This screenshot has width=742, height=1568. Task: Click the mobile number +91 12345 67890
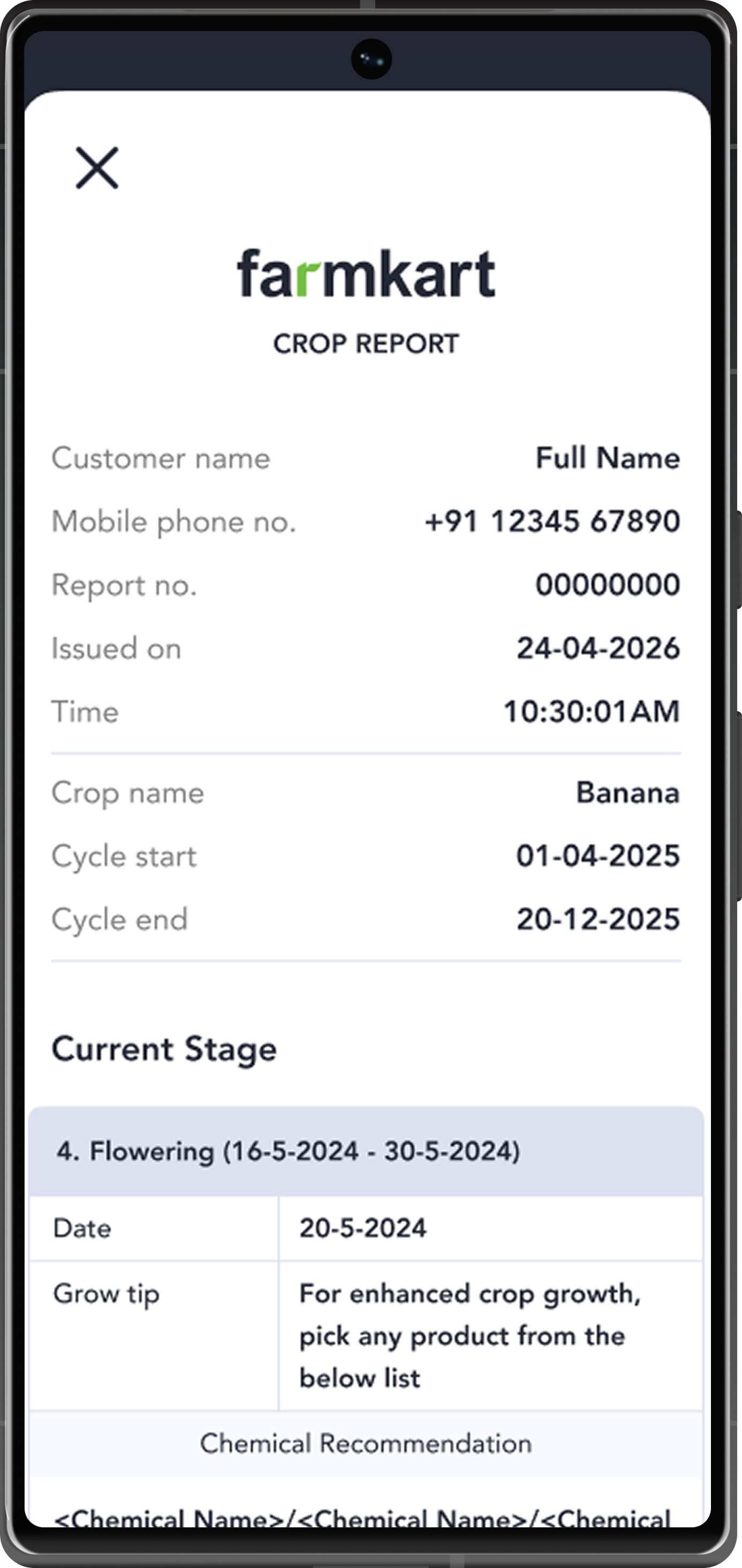pyautogui.click(x=552, y=521)
